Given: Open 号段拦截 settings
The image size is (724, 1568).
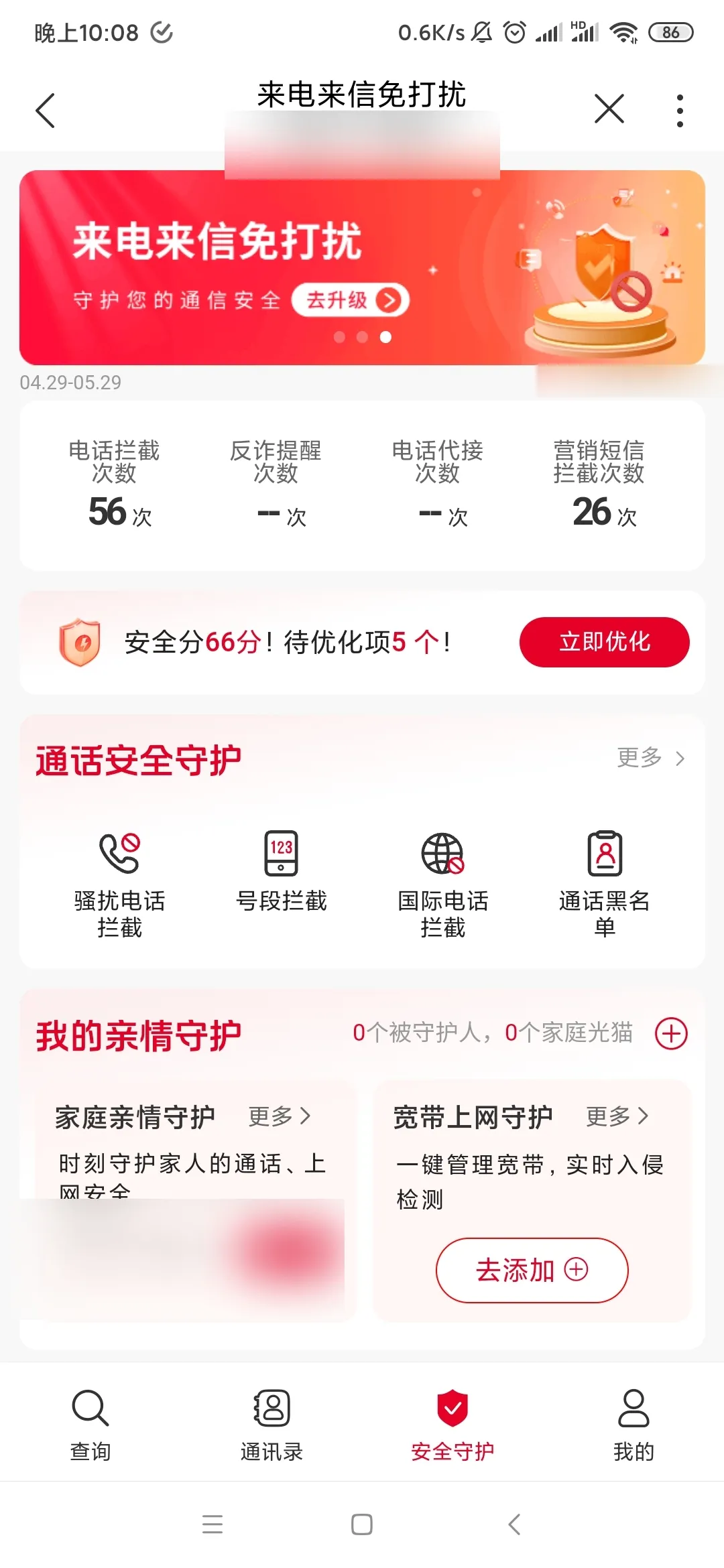Looking at the screenshot, I should (281, 870).
